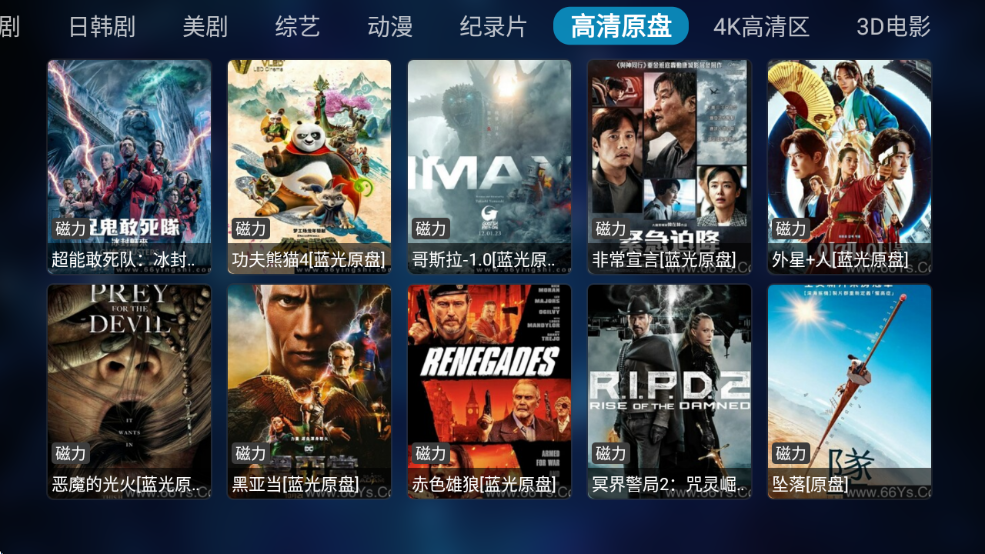View the 冥界警局2 movie card
Image resolution: width=985 pixels, height=554 pixels.
click(669, 391)
